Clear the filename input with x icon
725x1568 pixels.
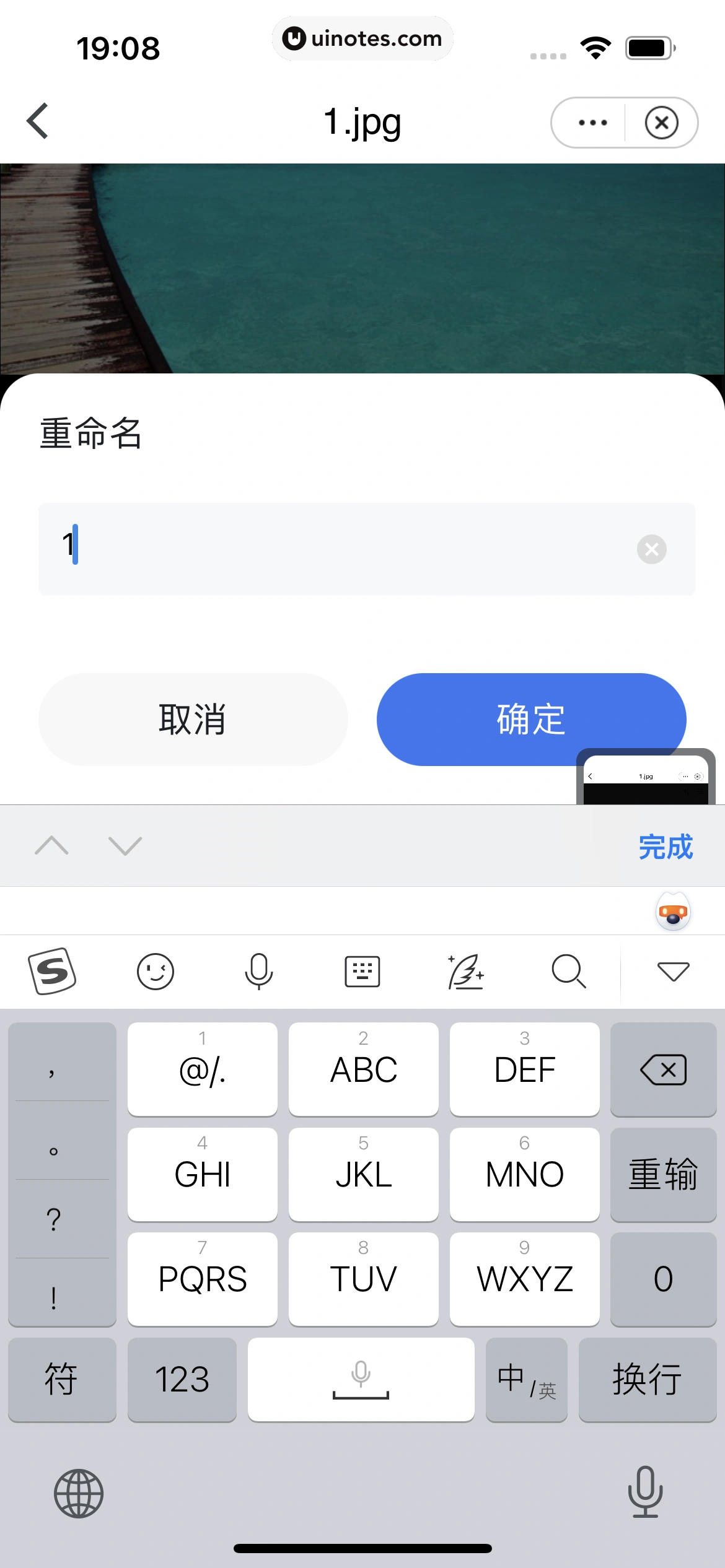[651, 549]
